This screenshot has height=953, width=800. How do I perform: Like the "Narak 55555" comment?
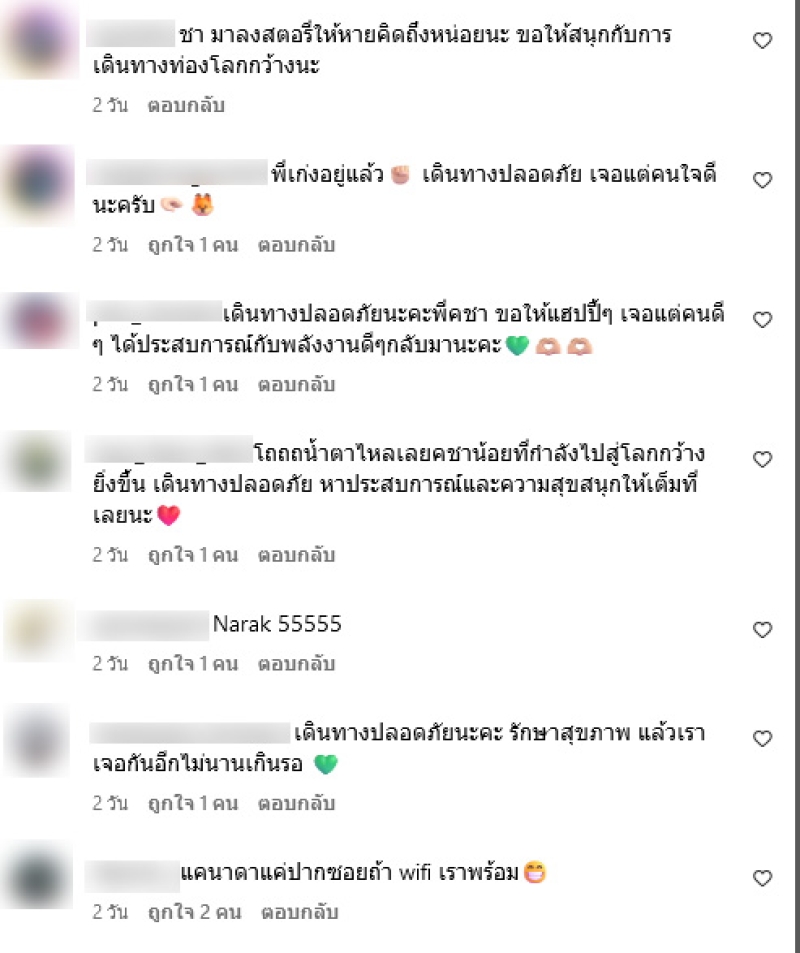pyautogui.click(x=762, y=630)
